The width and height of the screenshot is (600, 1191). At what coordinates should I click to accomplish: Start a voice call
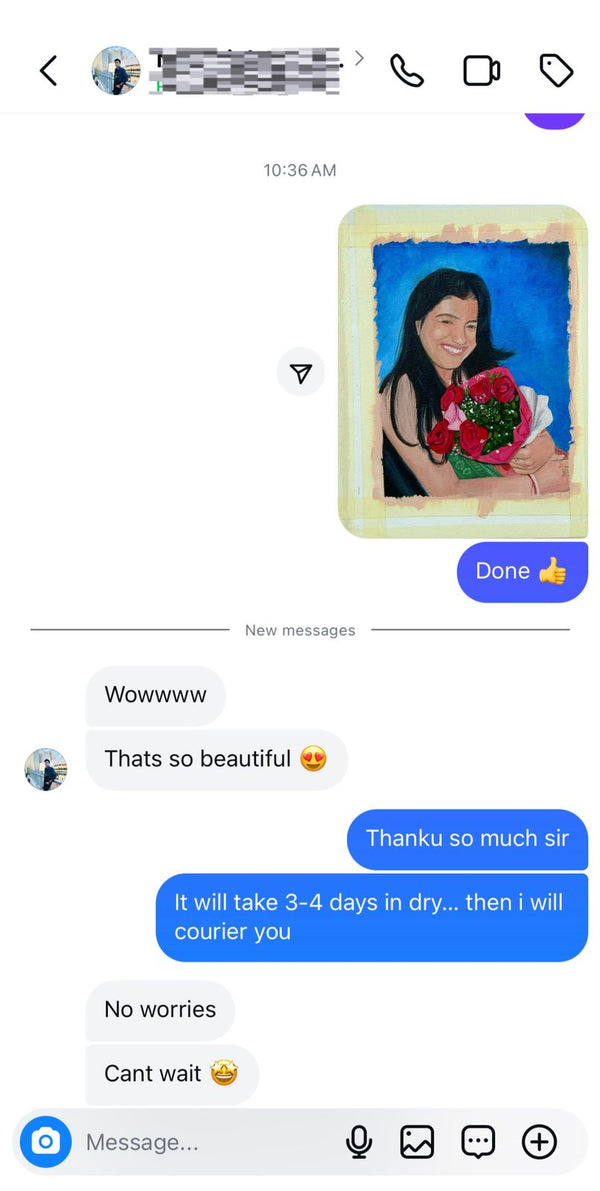[407, 71]
